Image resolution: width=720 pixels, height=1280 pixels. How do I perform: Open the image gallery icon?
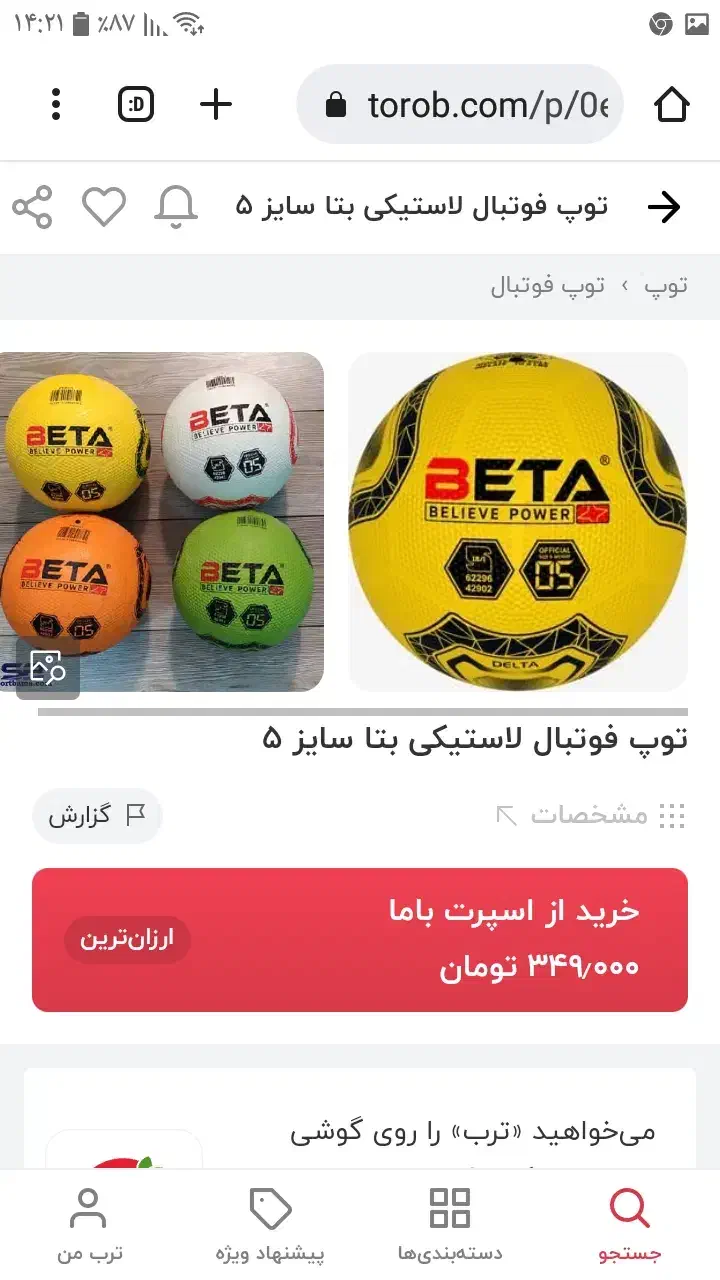tap(47, 665)
